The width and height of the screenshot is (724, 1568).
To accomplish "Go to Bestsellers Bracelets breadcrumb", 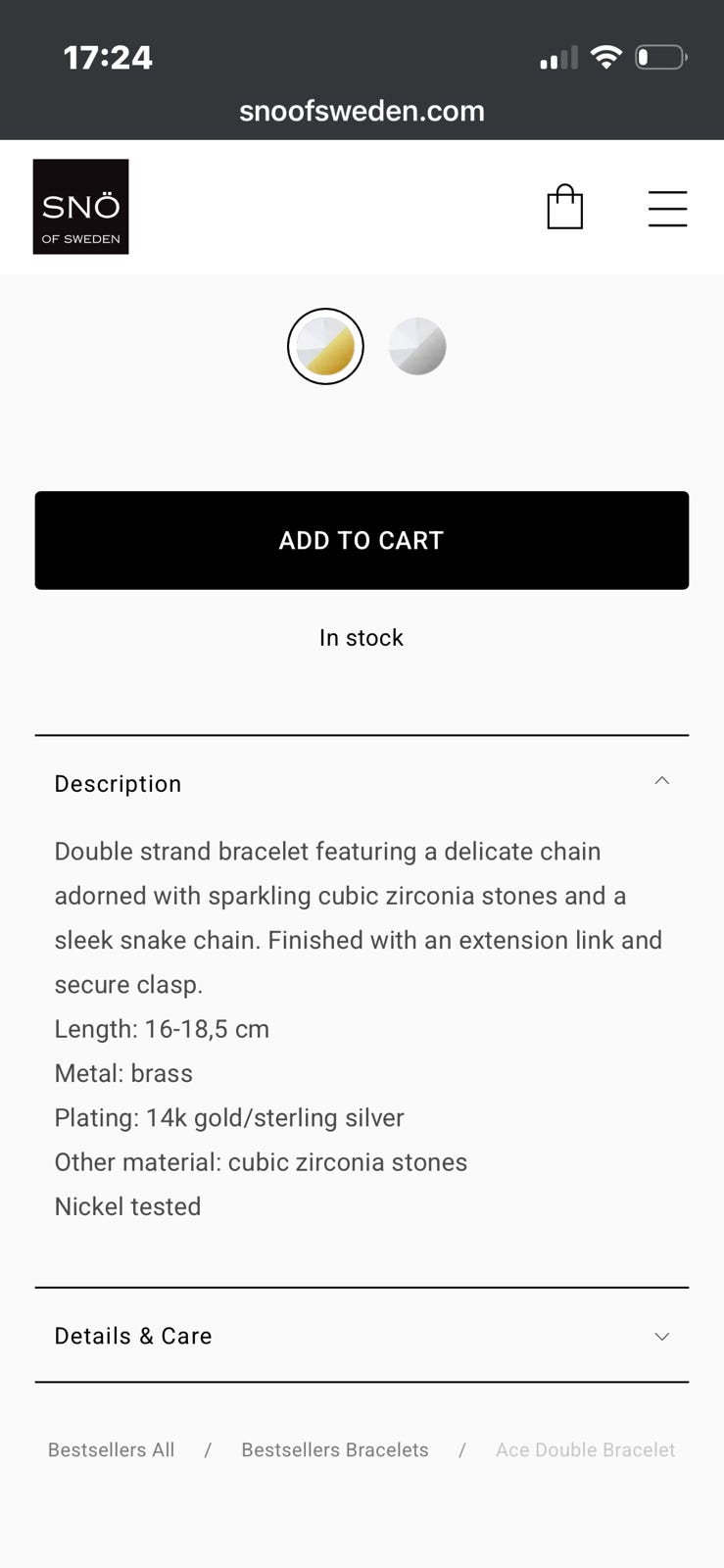I will tap(335, 1449).
